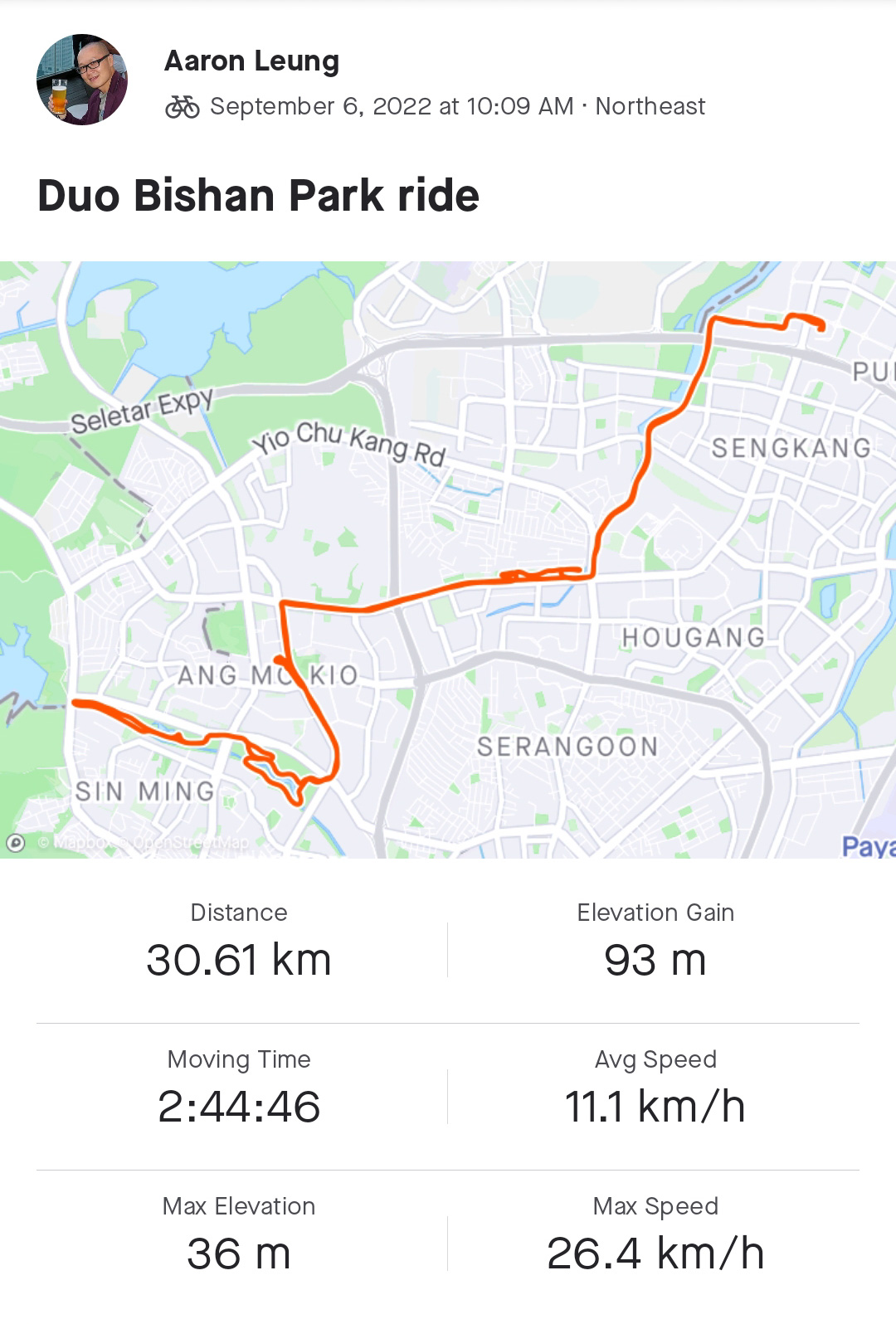
Task: Open the ride route map
Action: pos(448,560)
